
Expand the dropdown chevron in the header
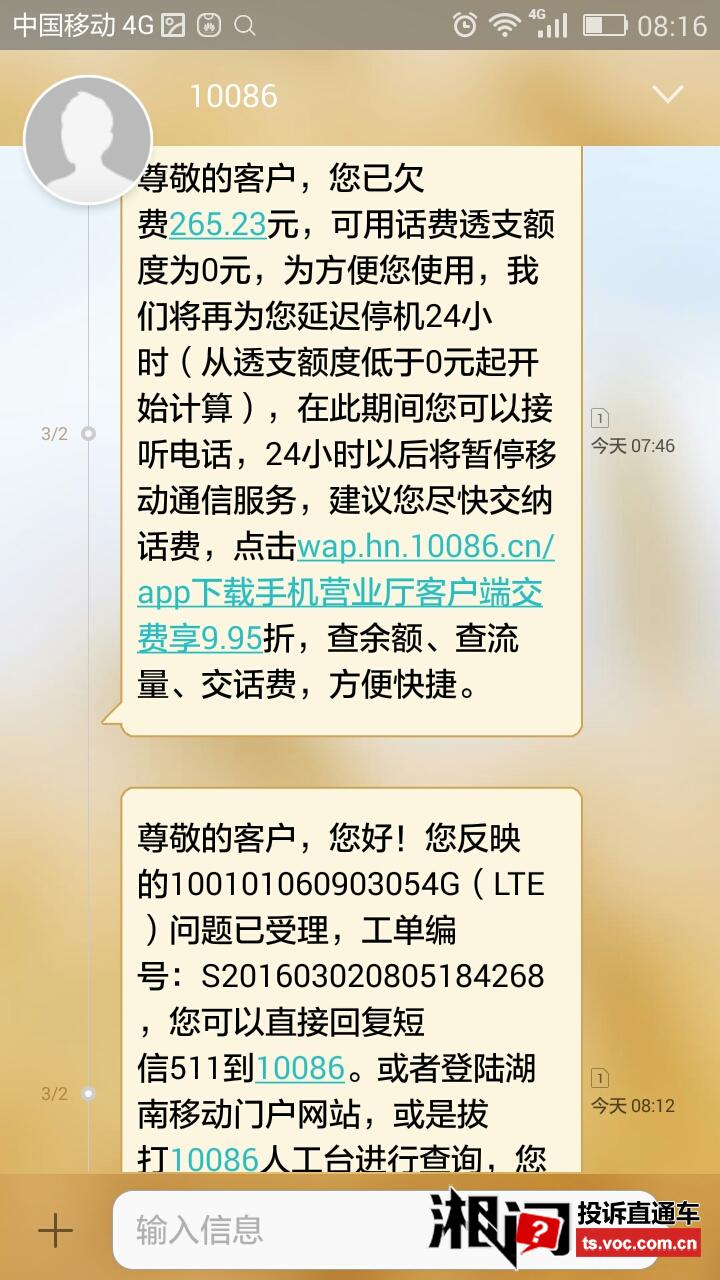click(667, 95)
